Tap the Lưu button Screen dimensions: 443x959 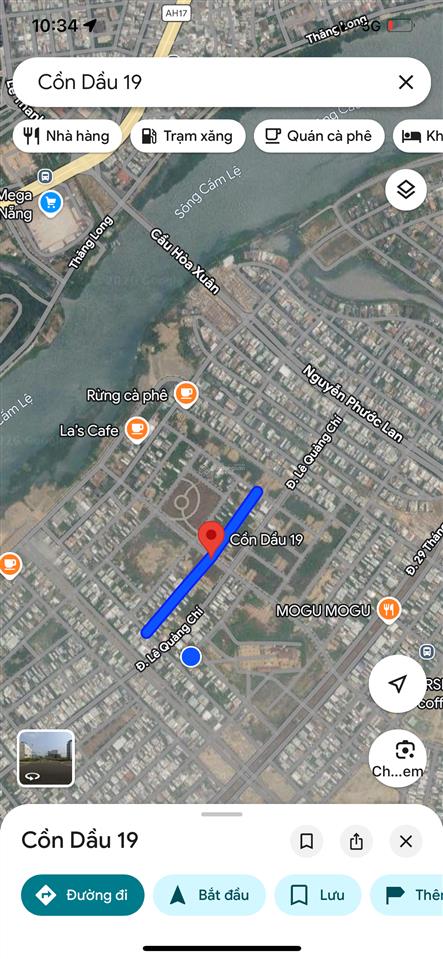tap(318, 895)
